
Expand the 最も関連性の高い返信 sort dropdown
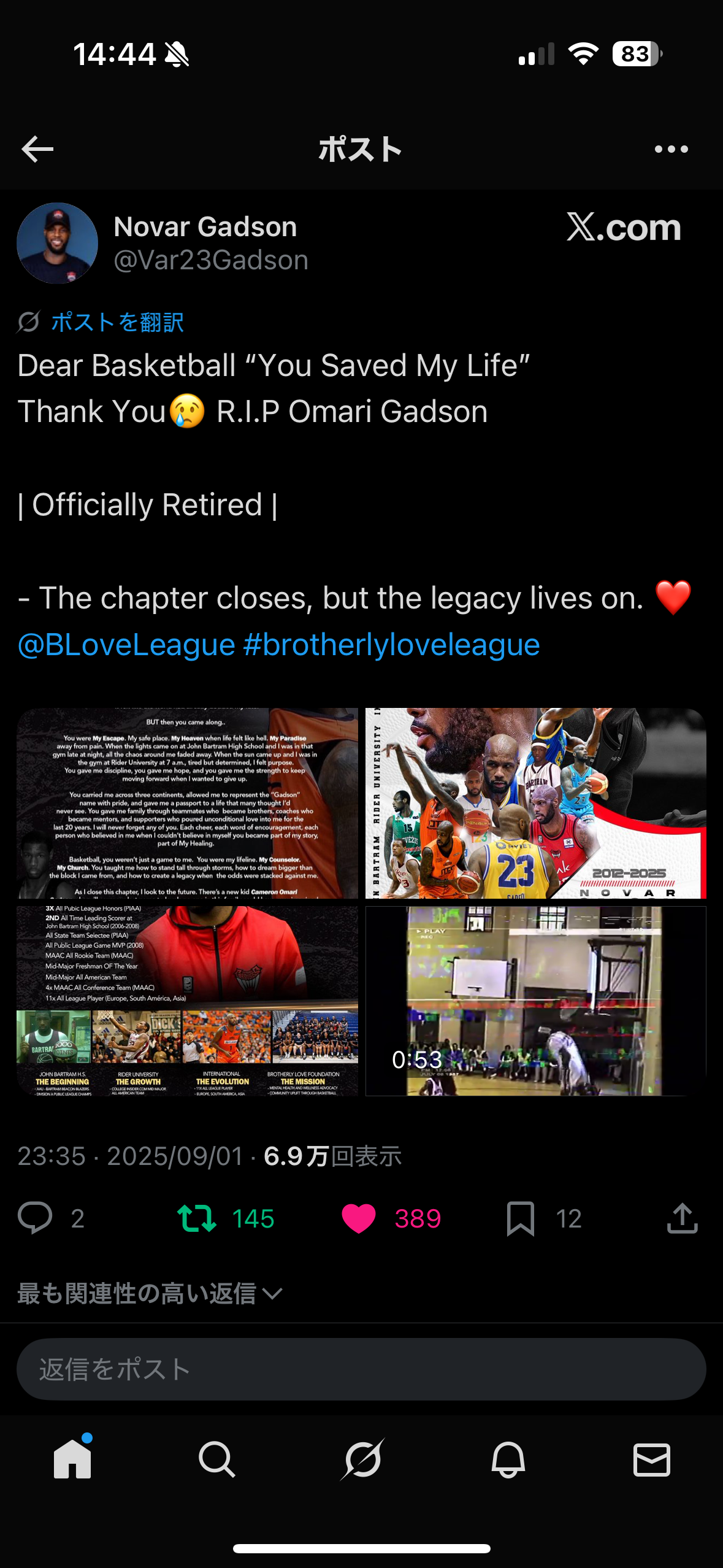click(150, 1293)
